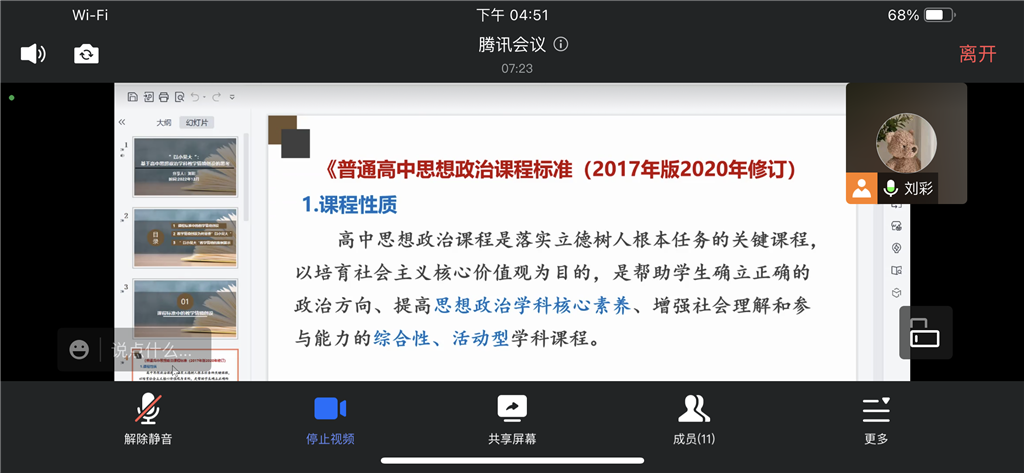Open the emoji reactions picker

[x=80, y=350]
